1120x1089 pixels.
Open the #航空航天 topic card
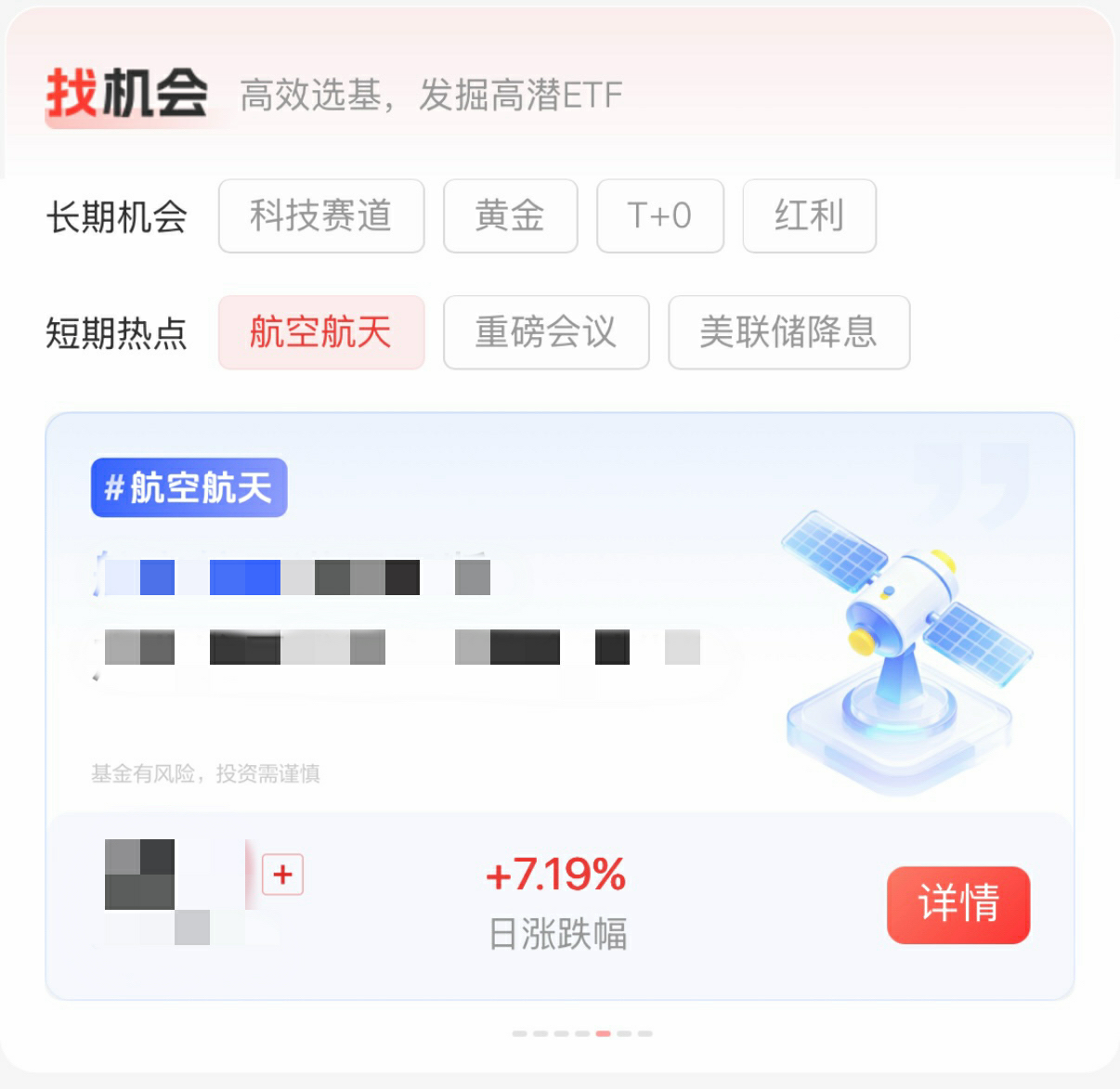pos(189,487)
